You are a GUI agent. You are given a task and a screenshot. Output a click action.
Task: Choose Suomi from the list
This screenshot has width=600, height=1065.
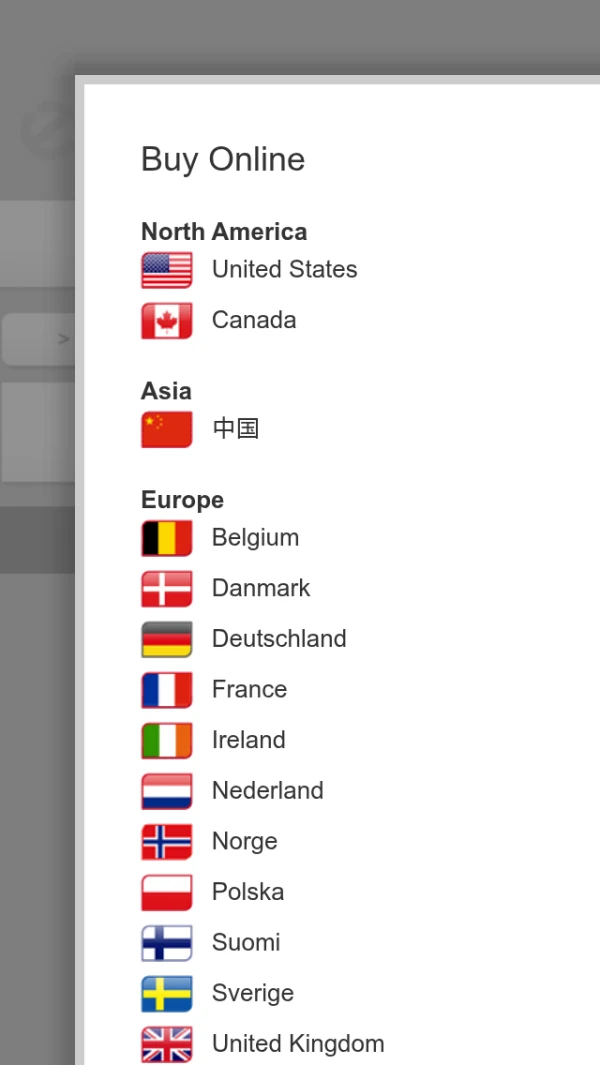[245, 943]
